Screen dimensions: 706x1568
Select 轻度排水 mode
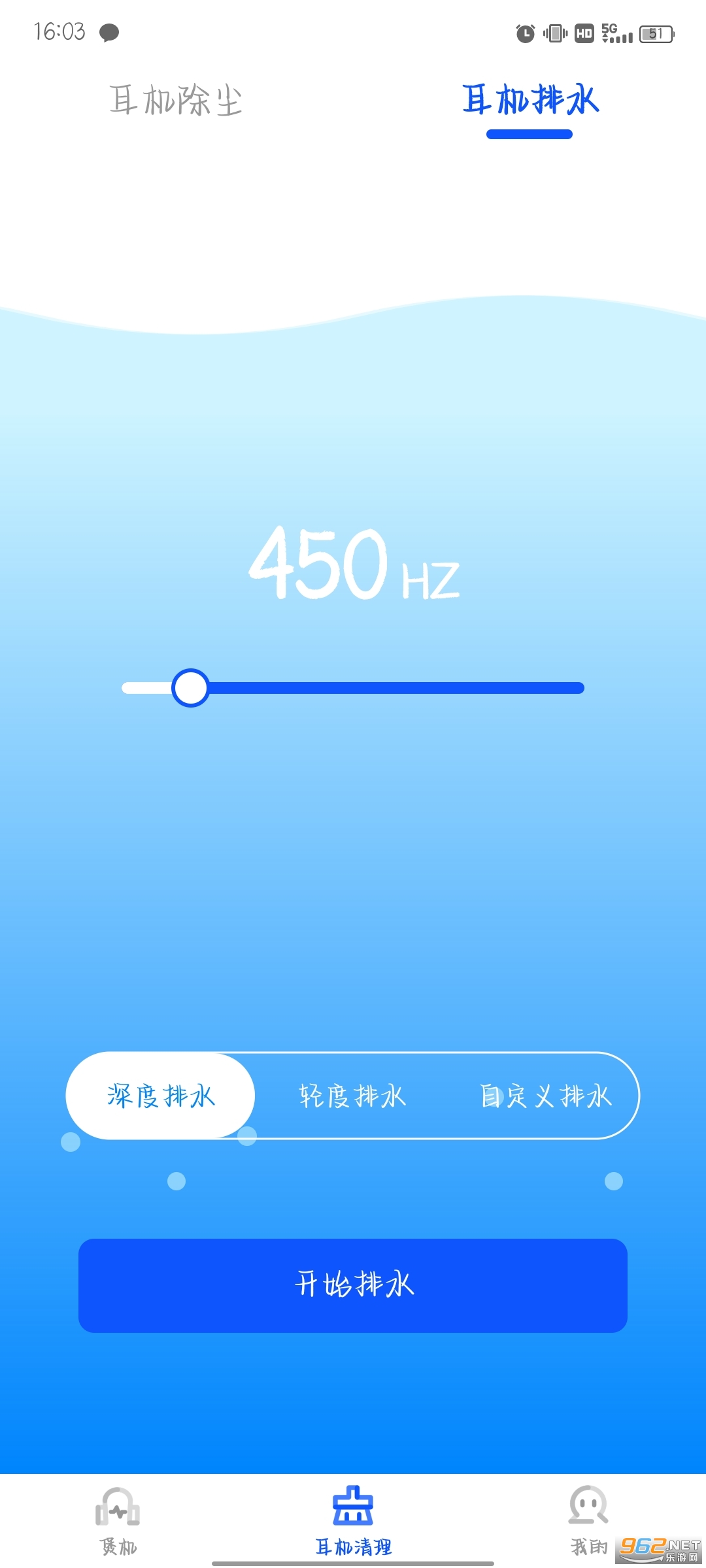coord(353,1096)
